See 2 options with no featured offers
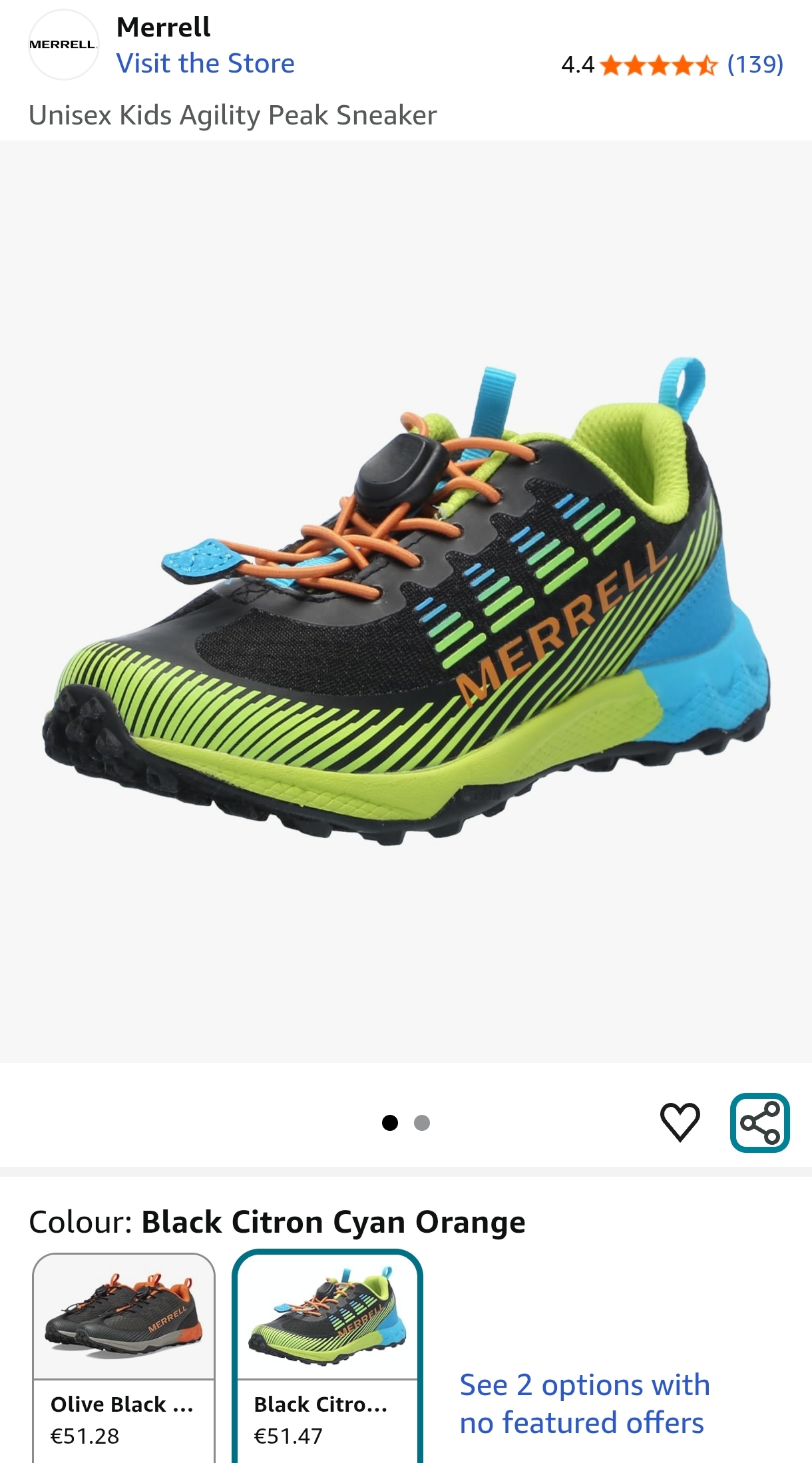Image resolution: width=812 pixels, height=1463 pixels. 584,1403
